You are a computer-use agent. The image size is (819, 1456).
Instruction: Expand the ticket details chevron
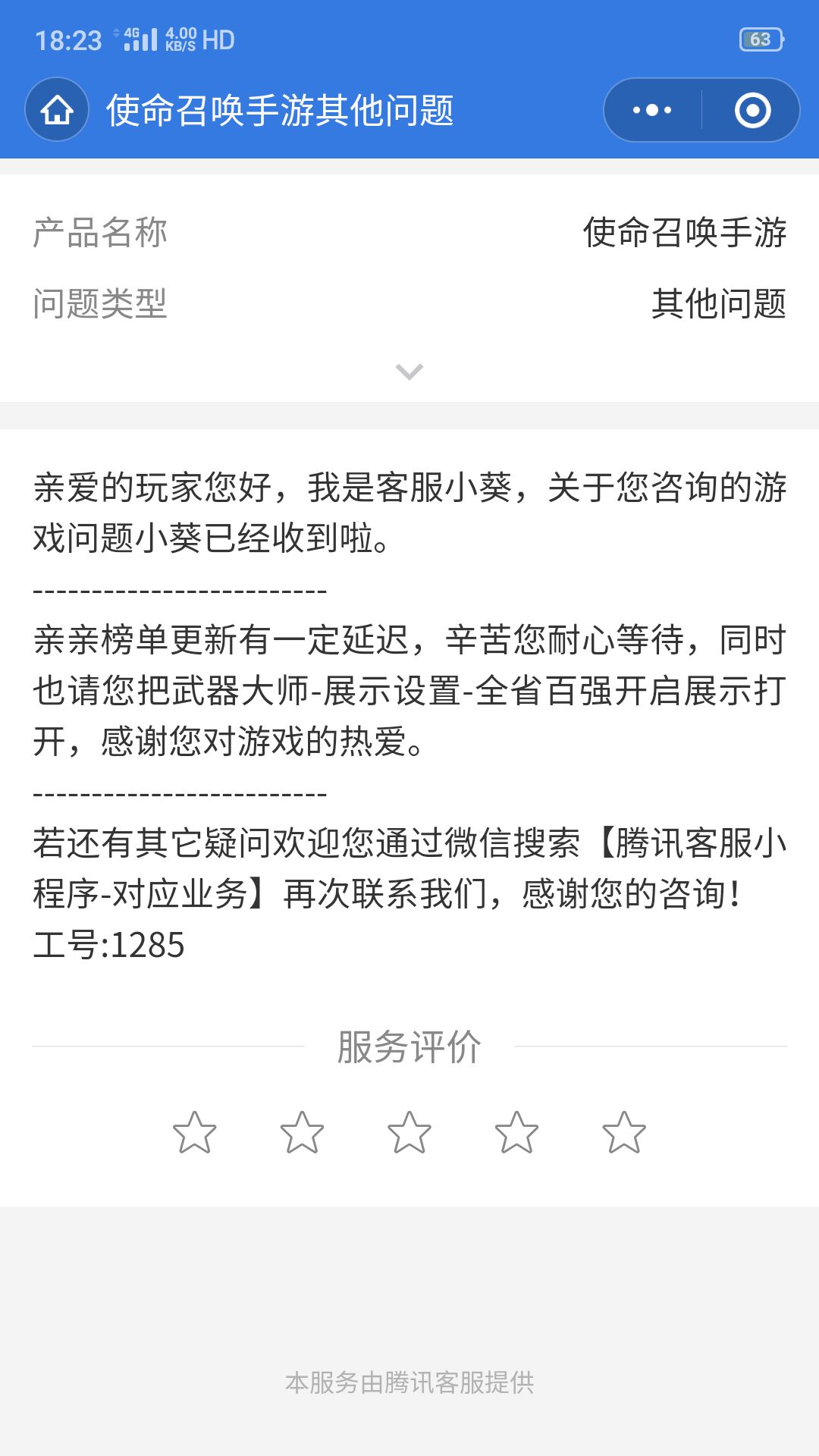pos(409,372)
